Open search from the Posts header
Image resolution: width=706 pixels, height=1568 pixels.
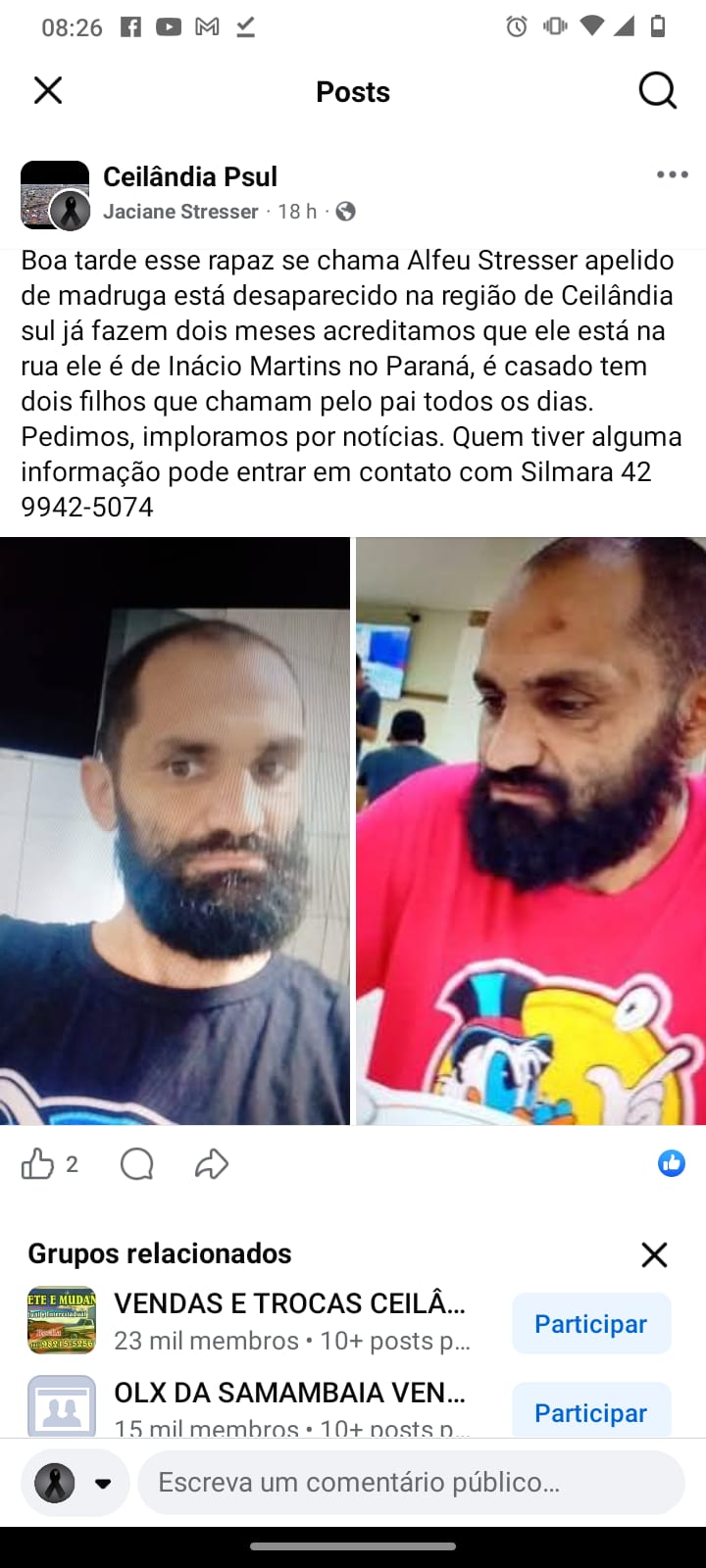tap(657, 91)
